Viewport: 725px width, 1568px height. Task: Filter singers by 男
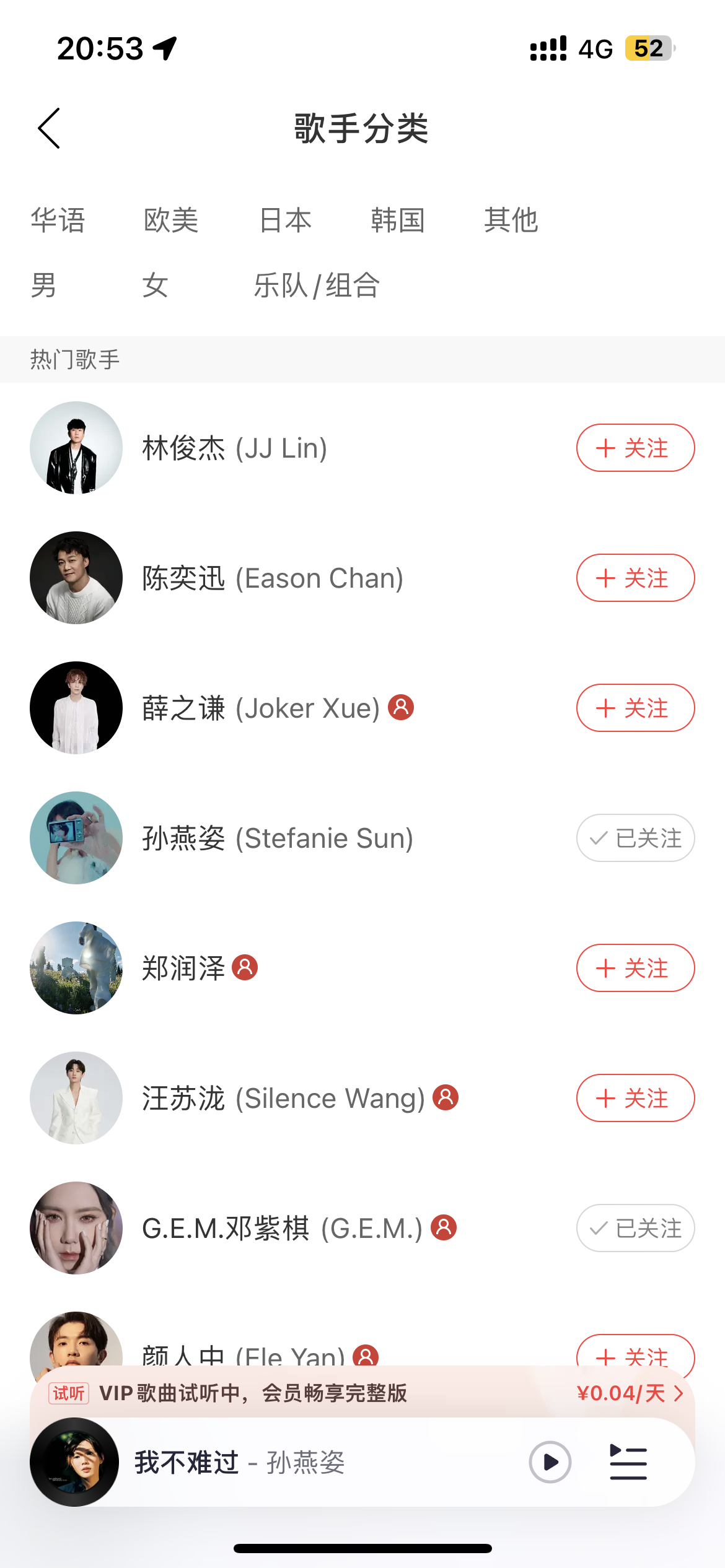pos(43,285)
